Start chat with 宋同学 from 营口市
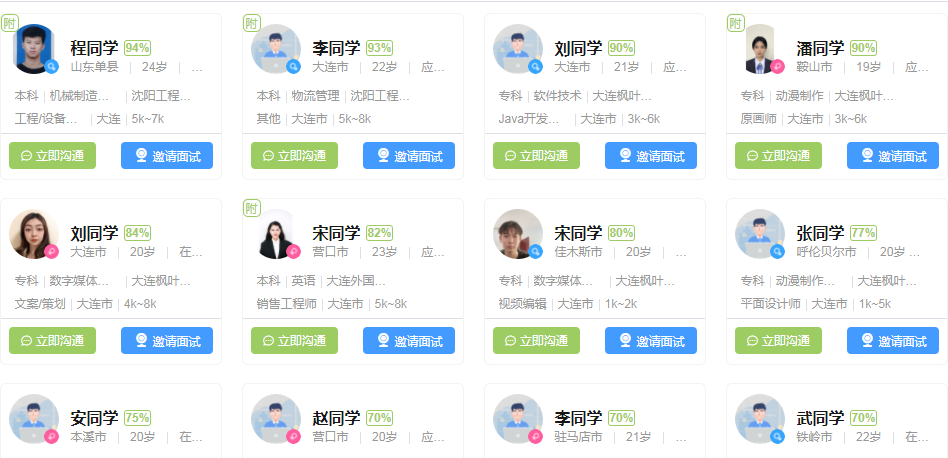948x458 pixels. coord(294,341)
